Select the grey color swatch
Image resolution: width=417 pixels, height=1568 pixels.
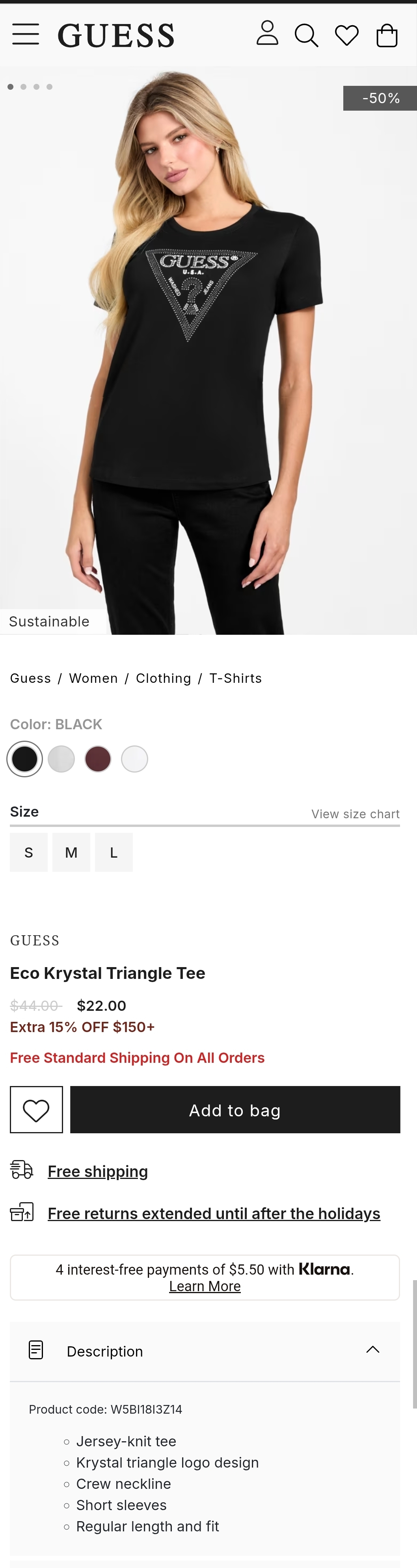point(61,759)
